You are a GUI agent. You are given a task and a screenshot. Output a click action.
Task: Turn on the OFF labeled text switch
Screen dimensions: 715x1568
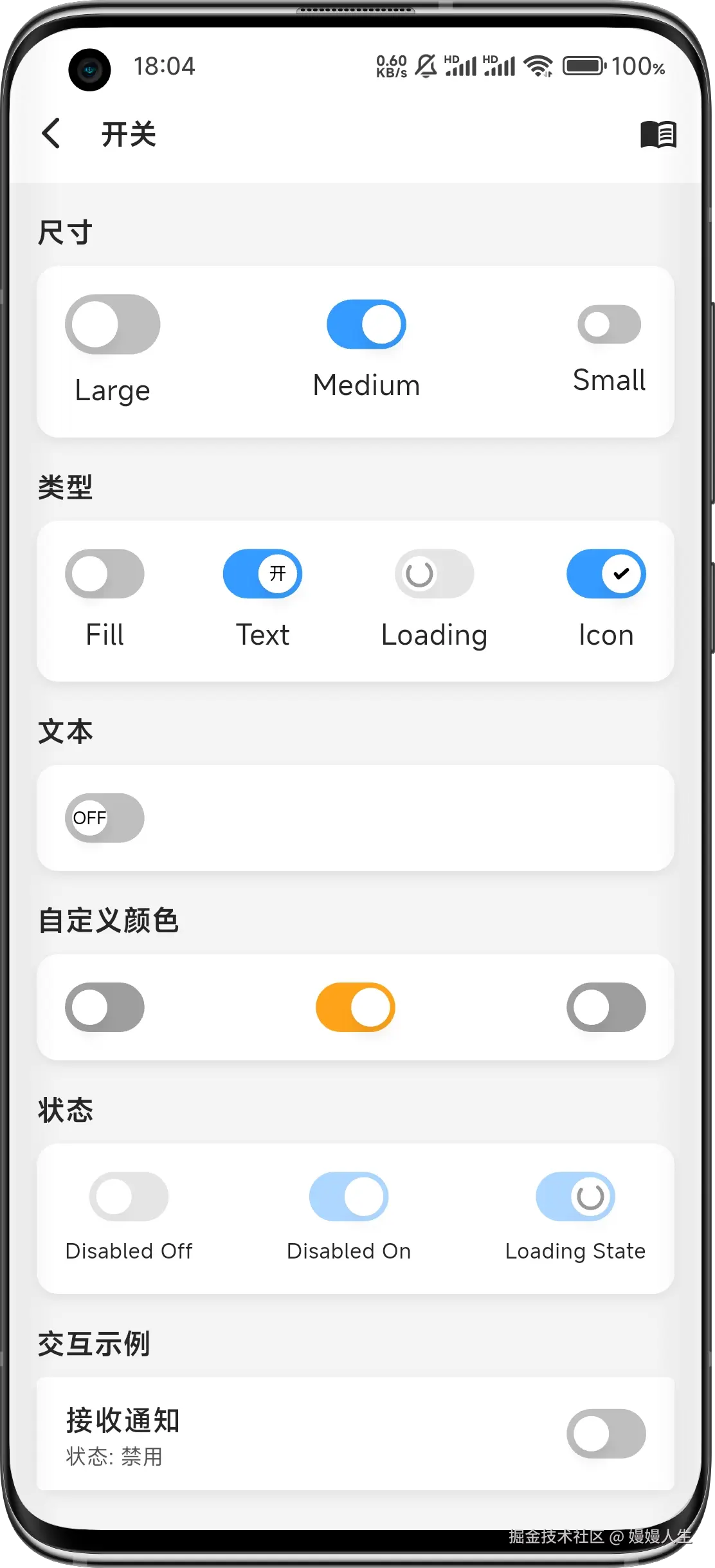[104, 818]
